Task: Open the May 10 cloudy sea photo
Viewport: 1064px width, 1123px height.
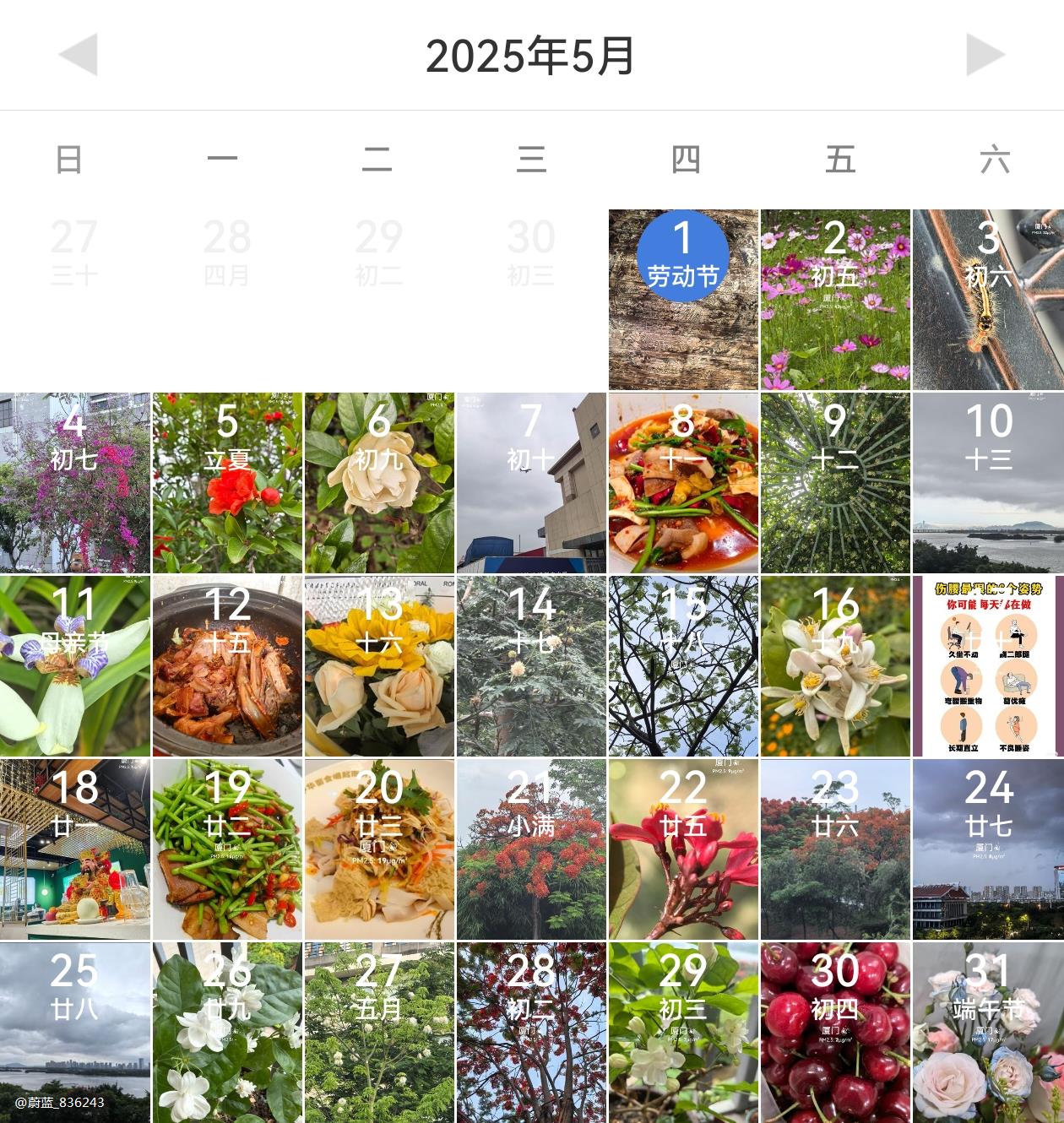Action: pyautogui.click(x=987, y=482)
